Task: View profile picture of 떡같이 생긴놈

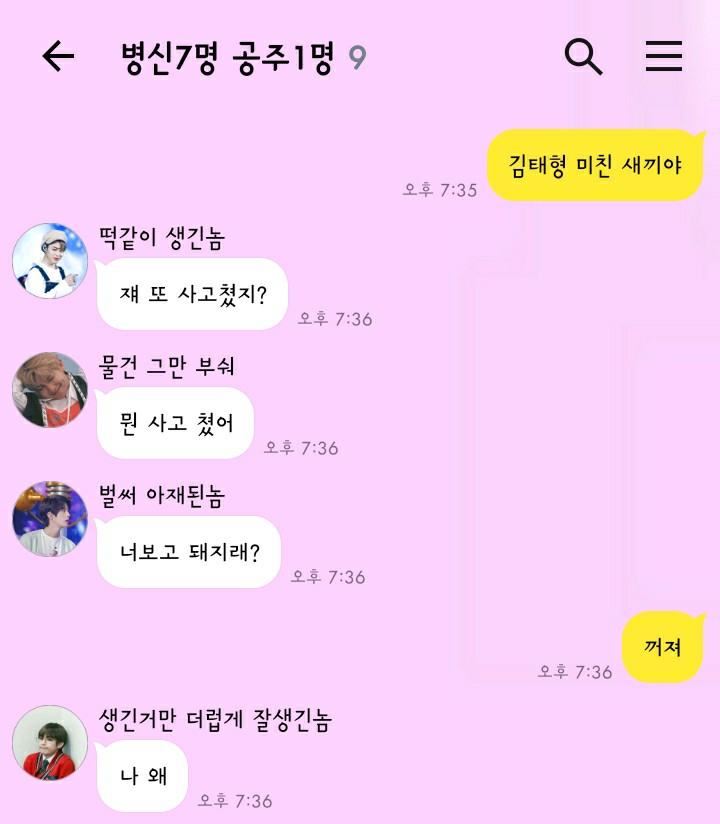Action: [50, 261]
